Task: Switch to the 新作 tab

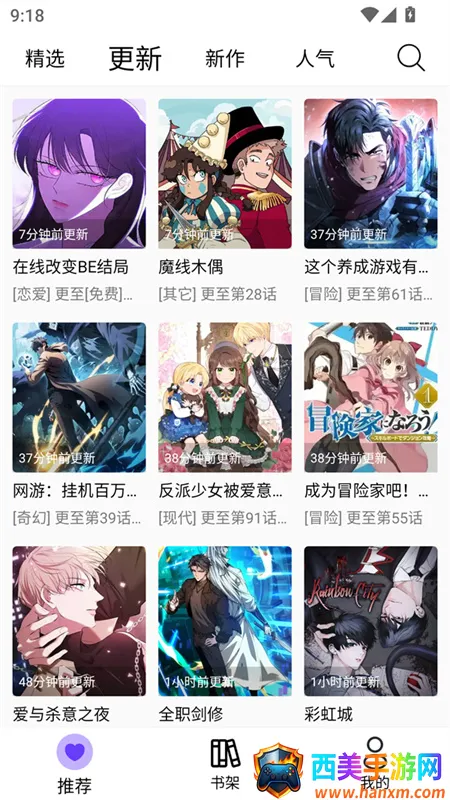Action: point(224,59)
